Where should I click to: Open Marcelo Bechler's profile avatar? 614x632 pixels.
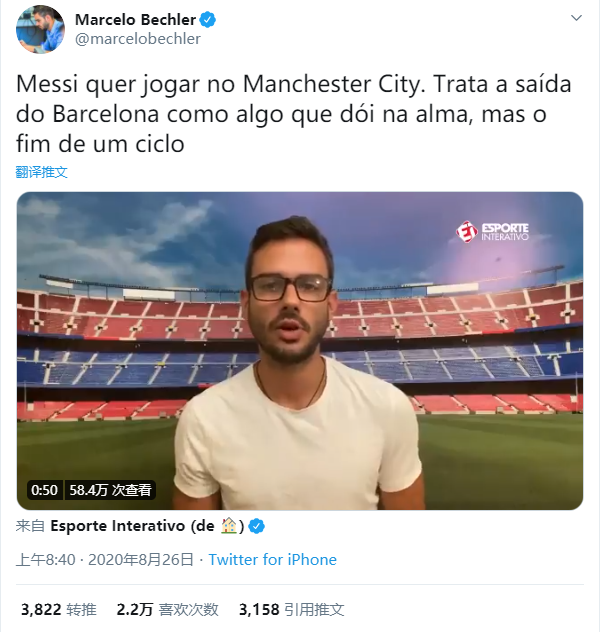coord(41,29)
